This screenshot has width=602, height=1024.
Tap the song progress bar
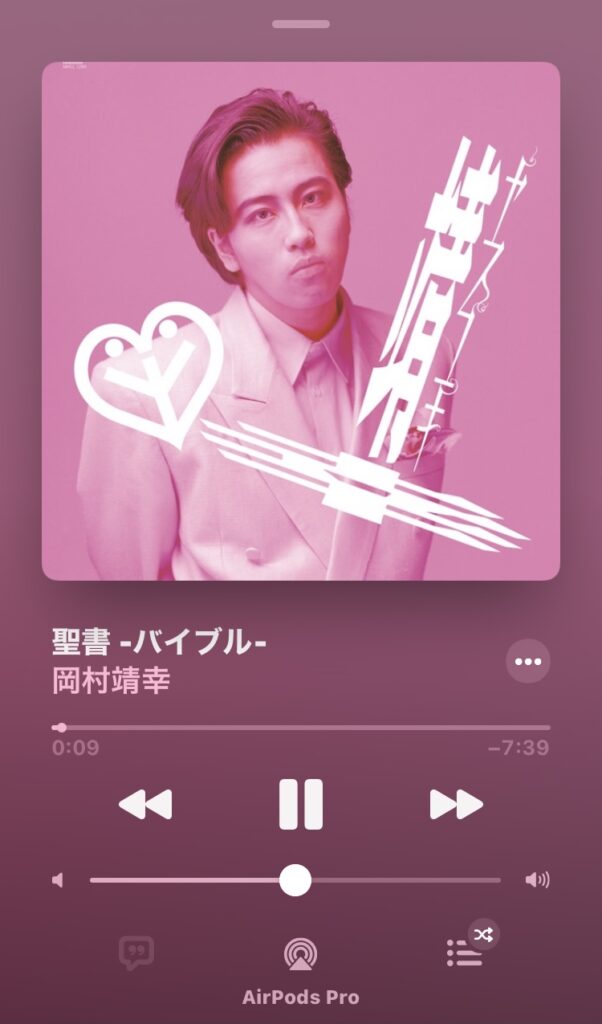(300, 727)
